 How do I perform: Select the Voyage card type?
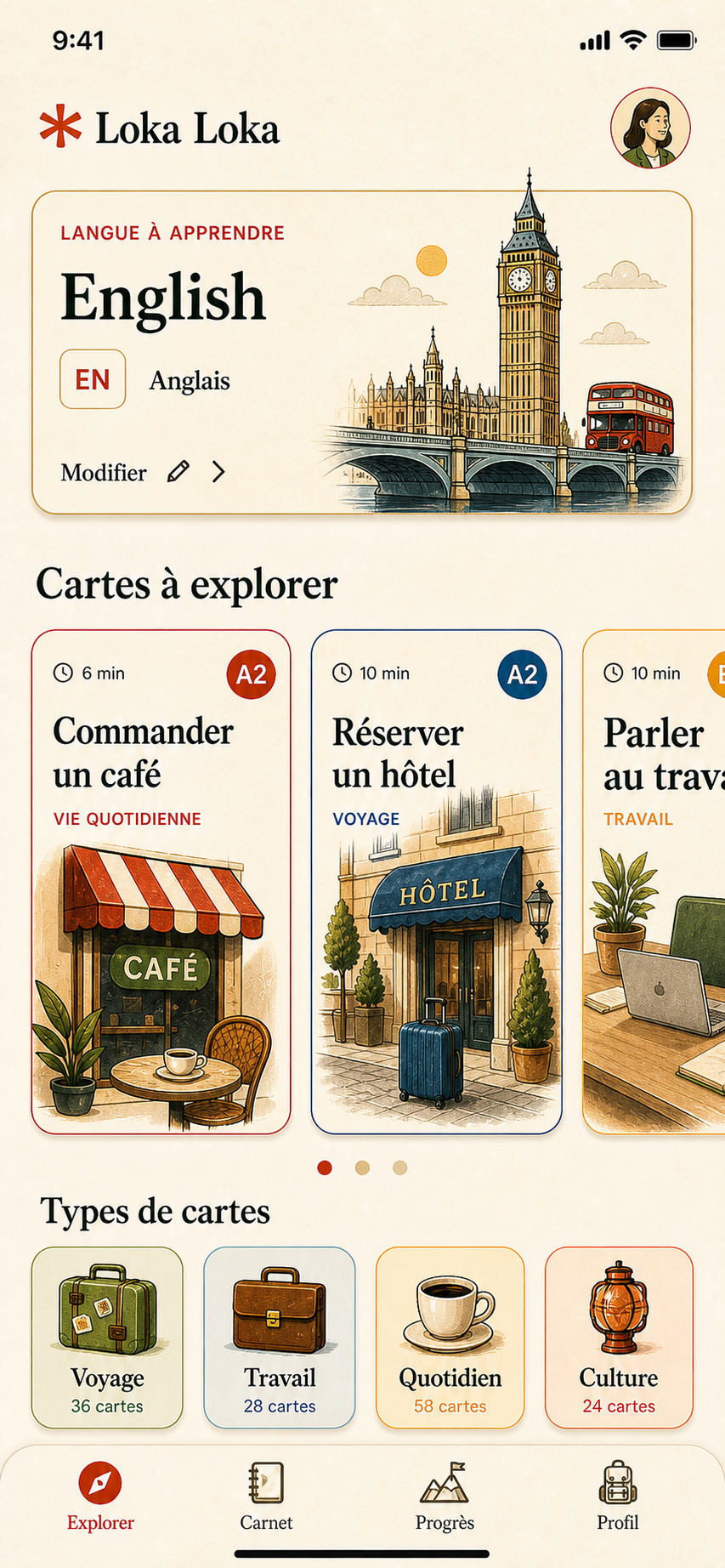107,1338
